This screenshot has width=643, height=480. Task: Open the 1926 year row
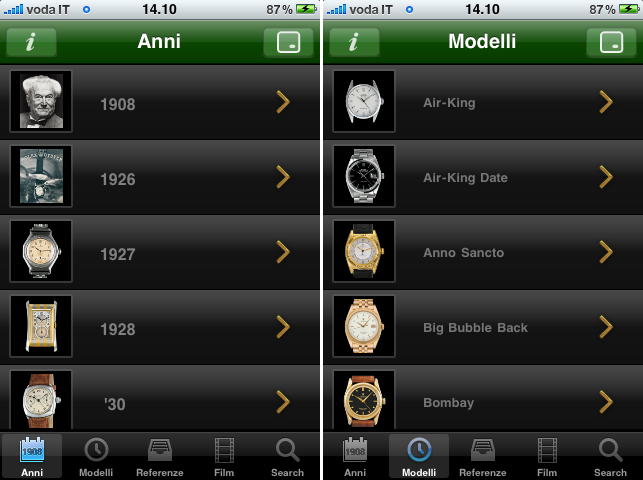(160, 178)
